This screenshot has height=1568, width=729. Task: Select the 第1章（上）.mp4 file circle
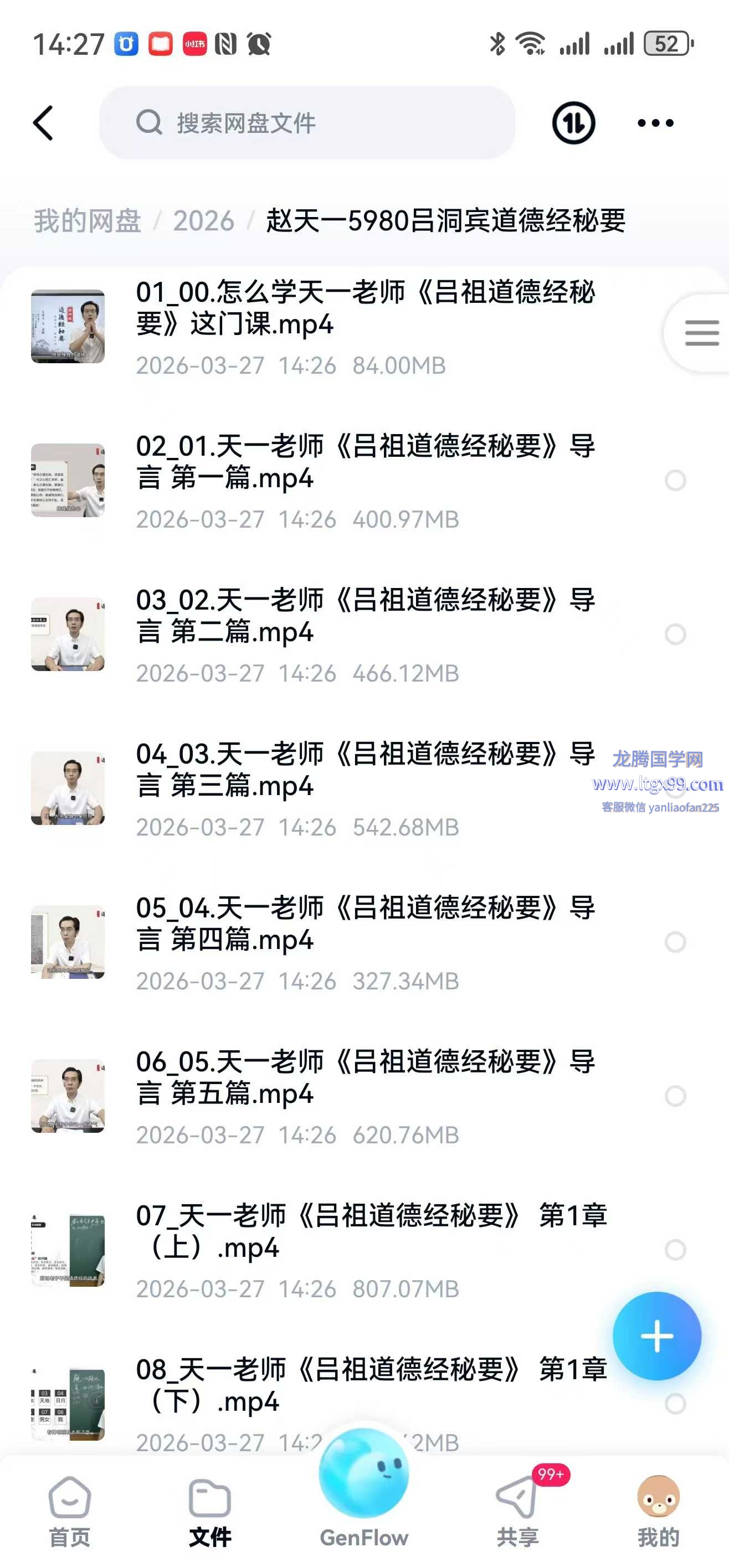[x=675, y=1250]
